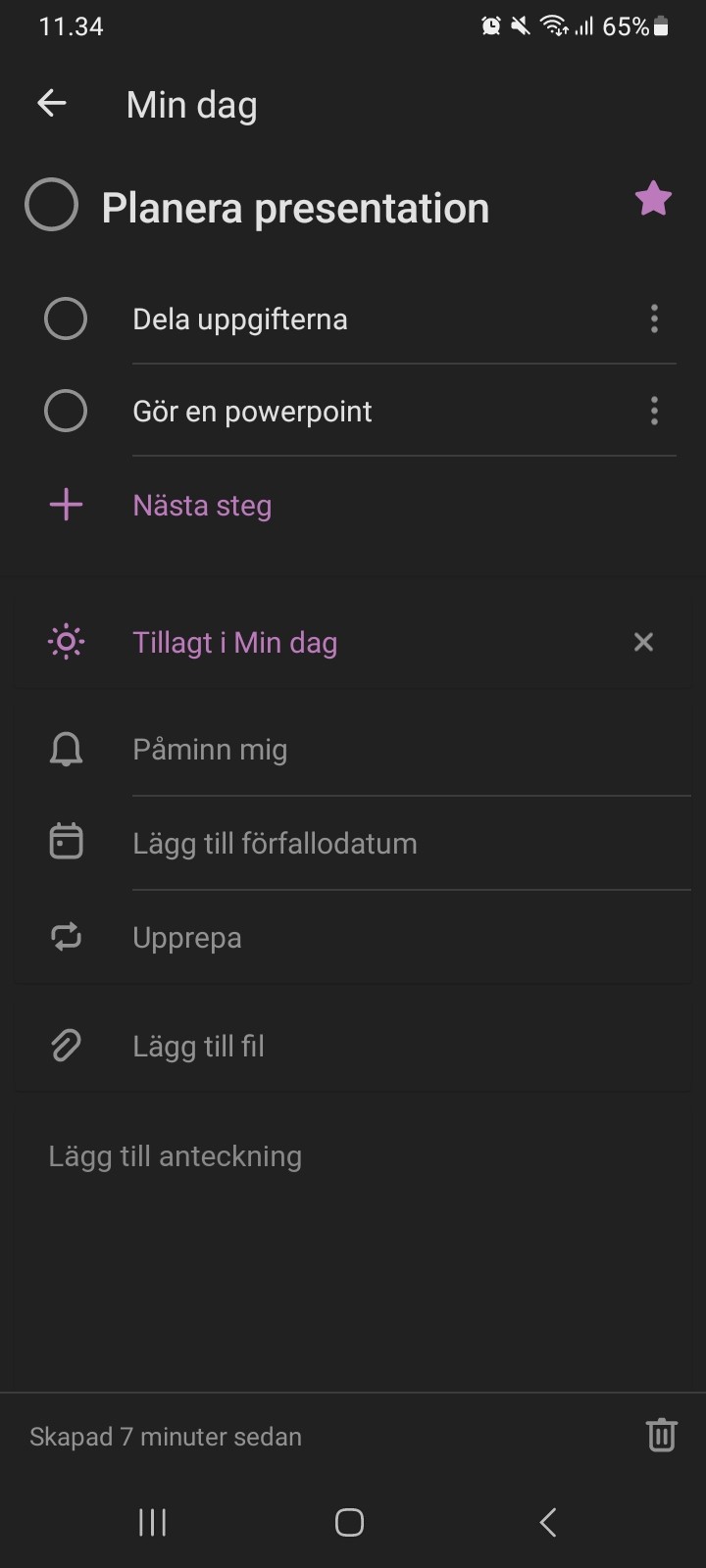This screenshot has width=706, height=1568.
Task: Check off the step Gör en powerpoint
Action: 66,411
